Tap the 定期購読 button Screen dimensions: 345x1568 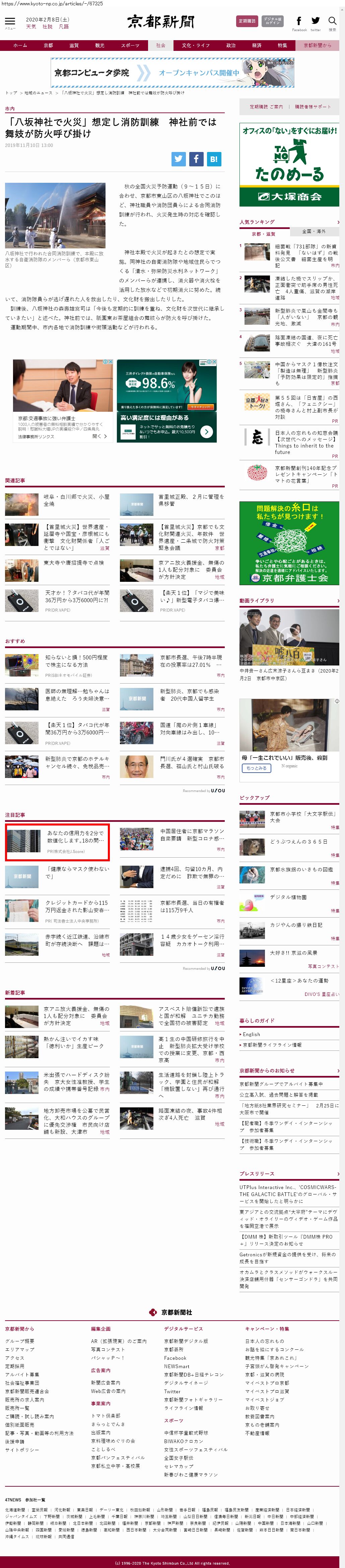(x=246, y=21)
